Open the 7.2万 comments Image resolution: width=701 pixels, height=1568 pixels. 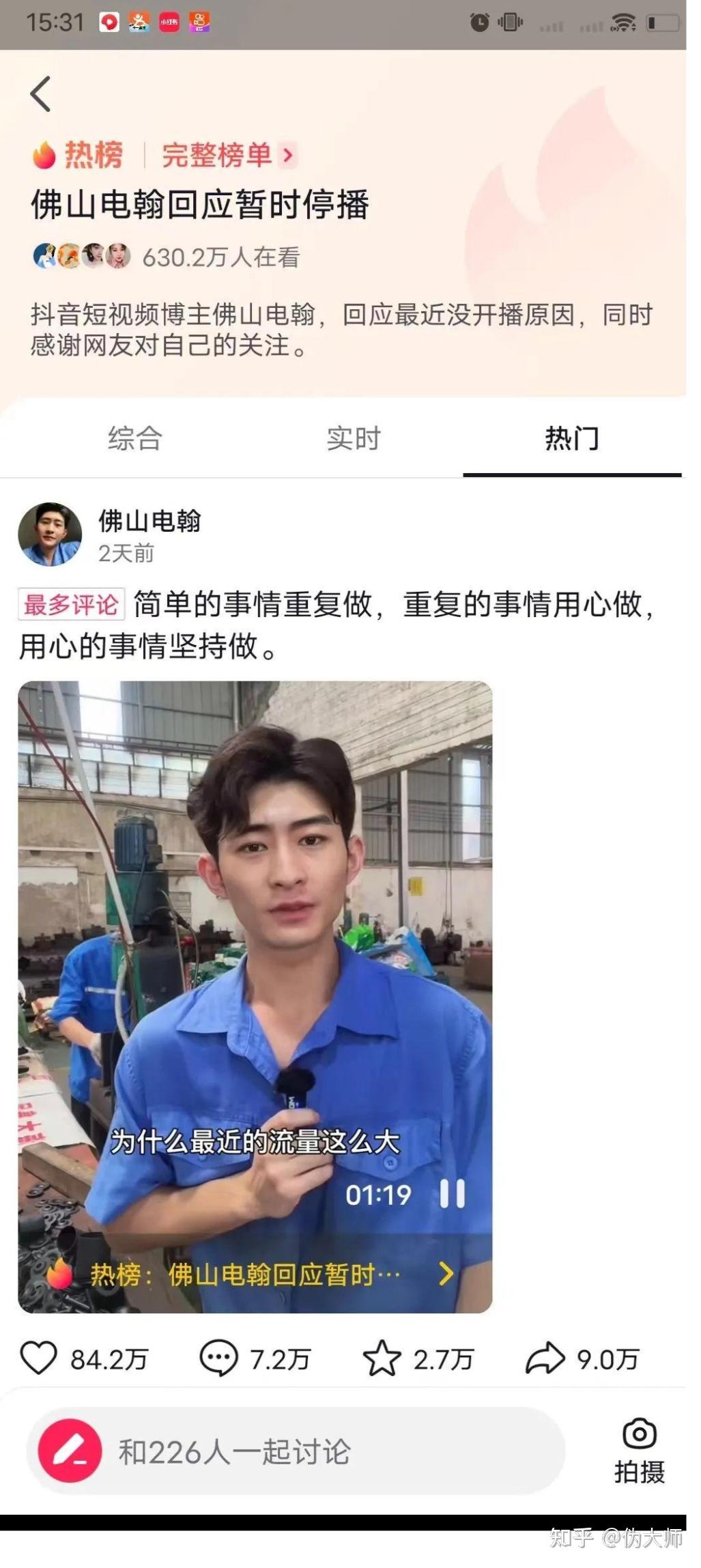click(218, 1358)
